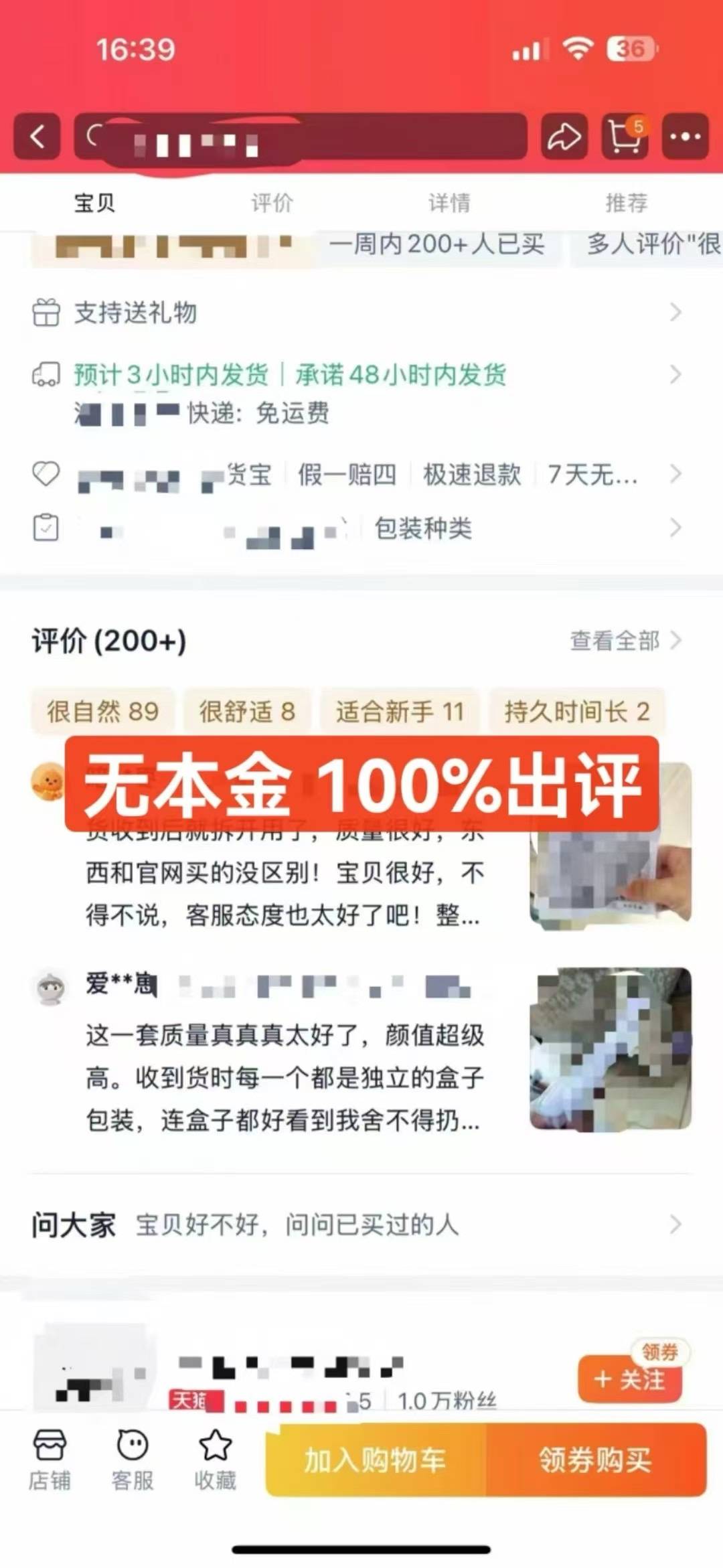Image resolution: width=723 pixels, height=1568 pixels.
Task: Switch to the 推荐 tab
Action: [627, 202]
